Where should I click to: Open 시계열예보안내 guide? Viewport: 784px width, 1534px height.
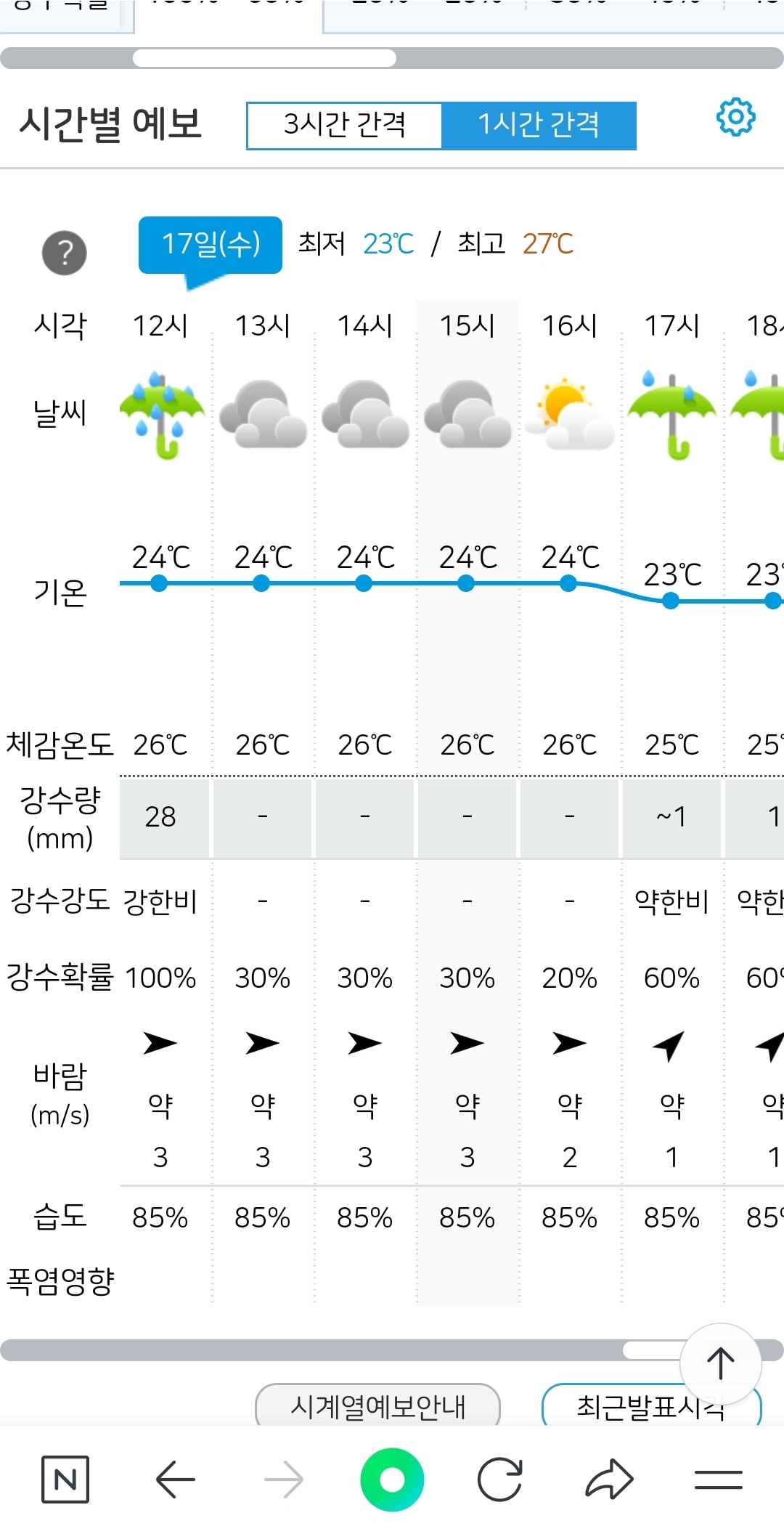(x=377, y=1407)
